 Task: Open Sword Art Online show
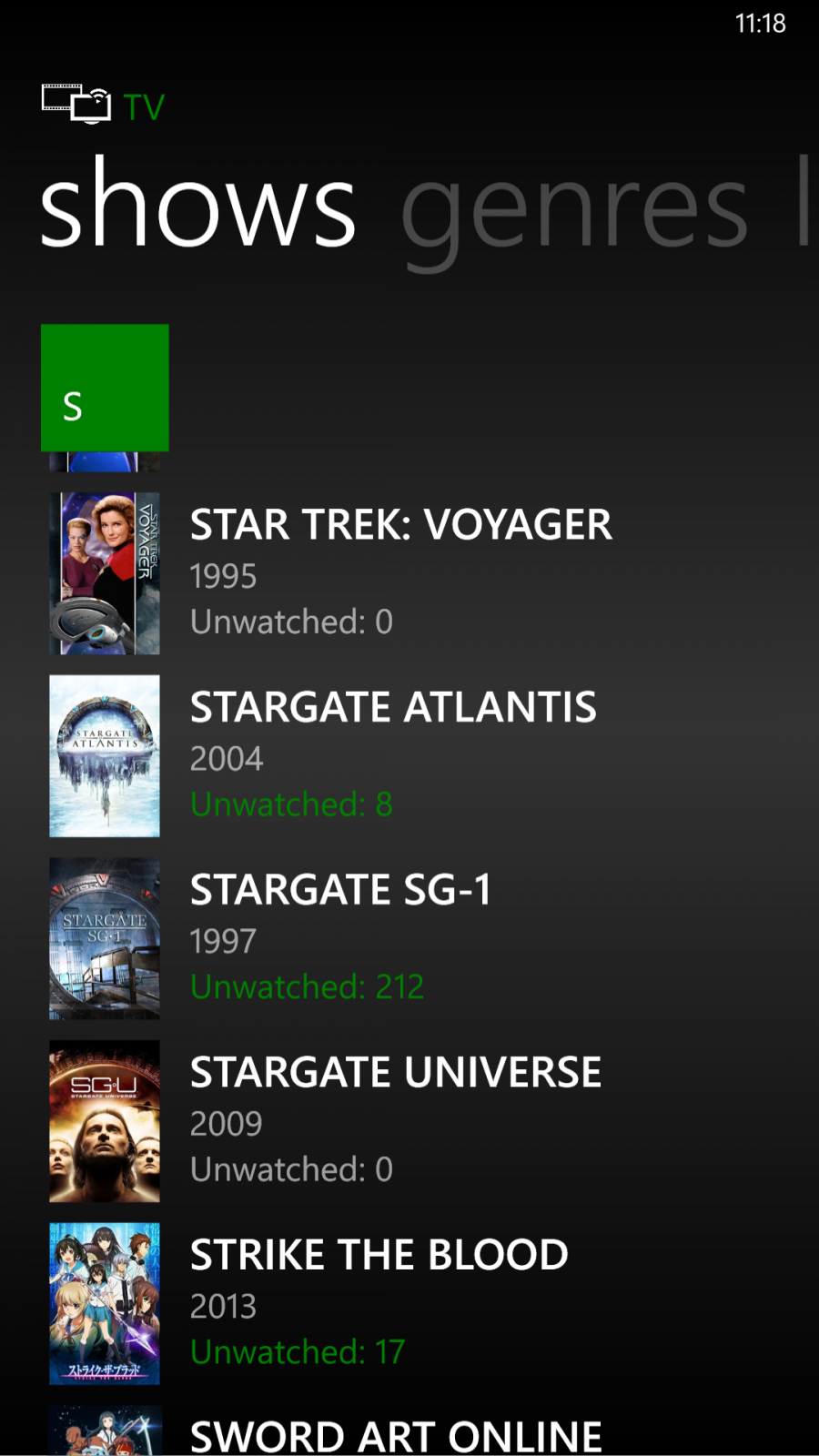395,1434
